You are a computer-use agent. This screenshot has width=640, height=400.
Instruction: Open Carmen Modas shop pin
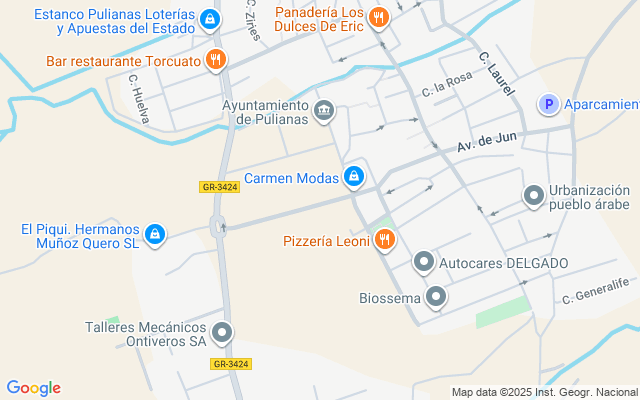pos(353,178)
